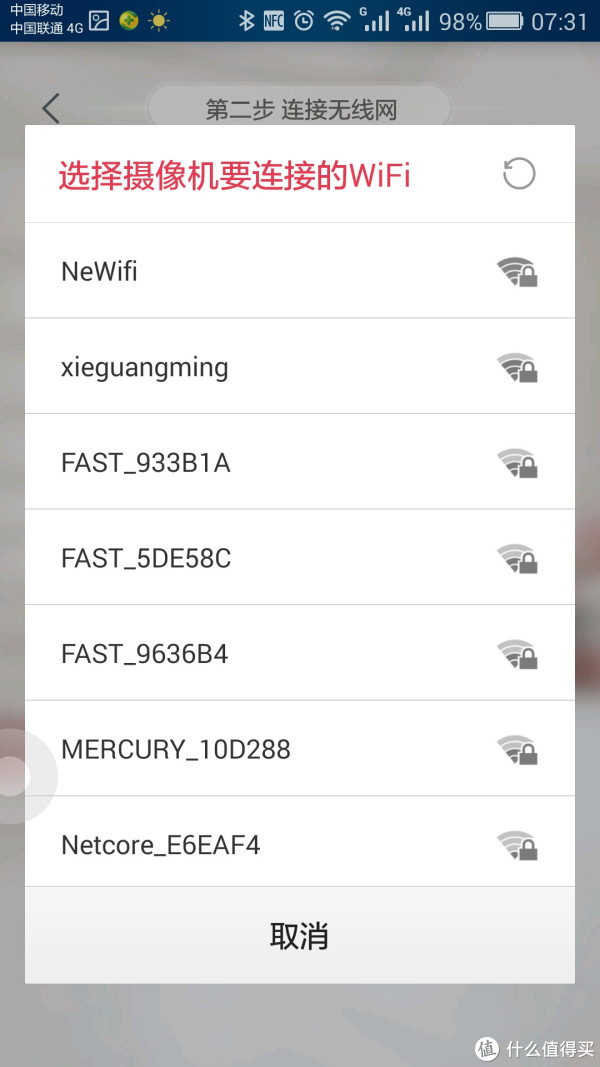The height and width of the screenshot is (1067, 600).
Task: Tap the Netcore_E6EAF4 WiFi entry
Action: 300,844
